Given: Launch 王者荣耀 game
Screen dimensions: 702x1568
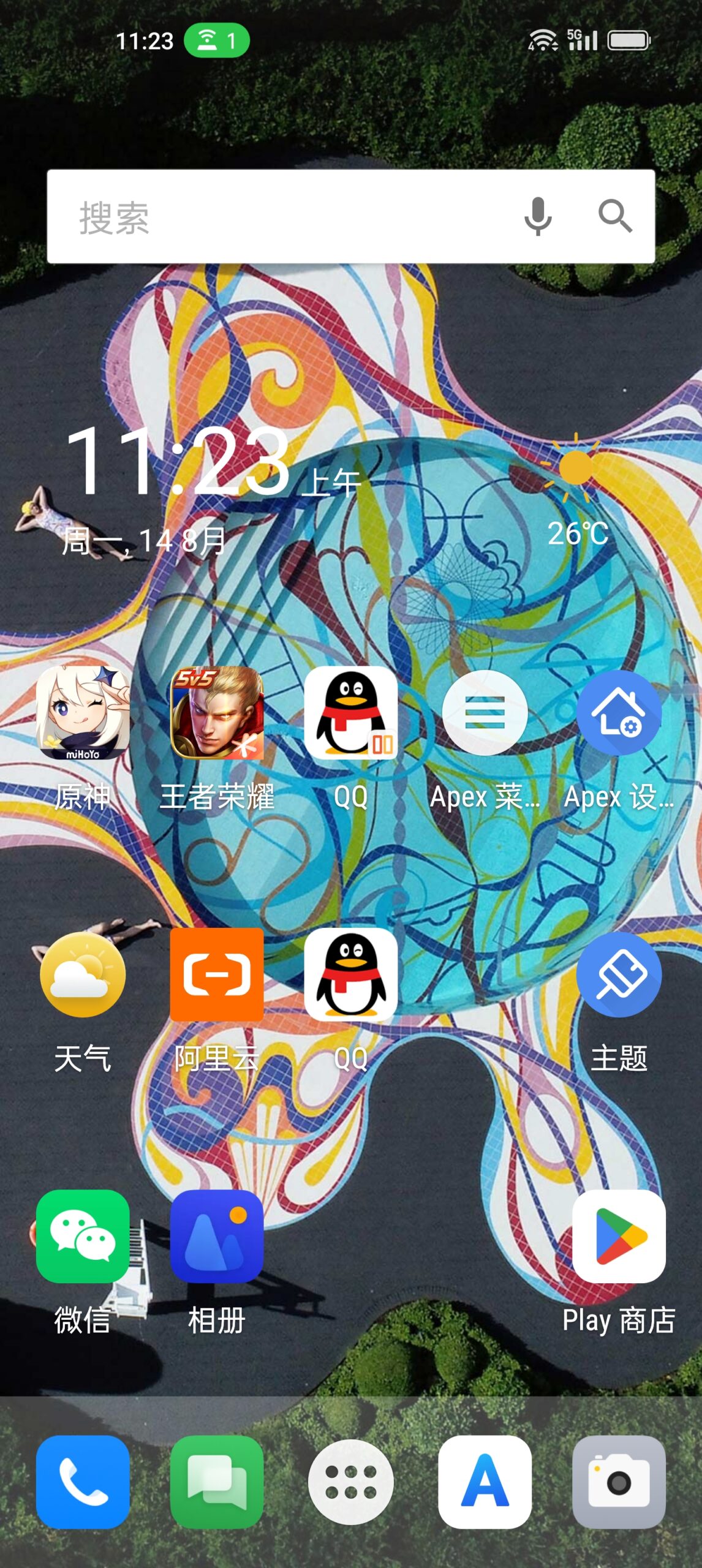Looking at the screenshot, I should [217, 714].
